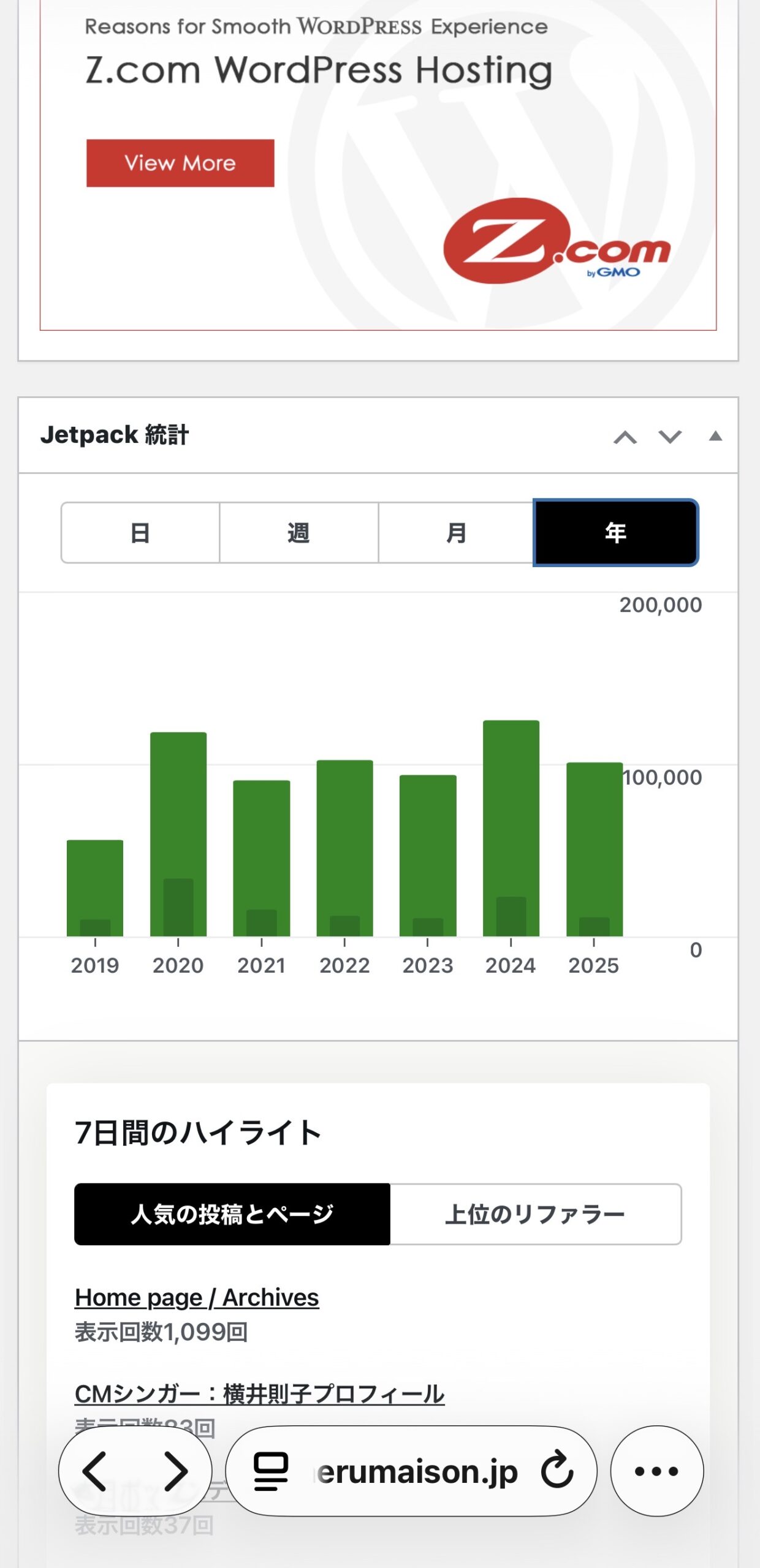
Task: Show the 人気の投稿とページ highlights
Action: pos(232,1214)
